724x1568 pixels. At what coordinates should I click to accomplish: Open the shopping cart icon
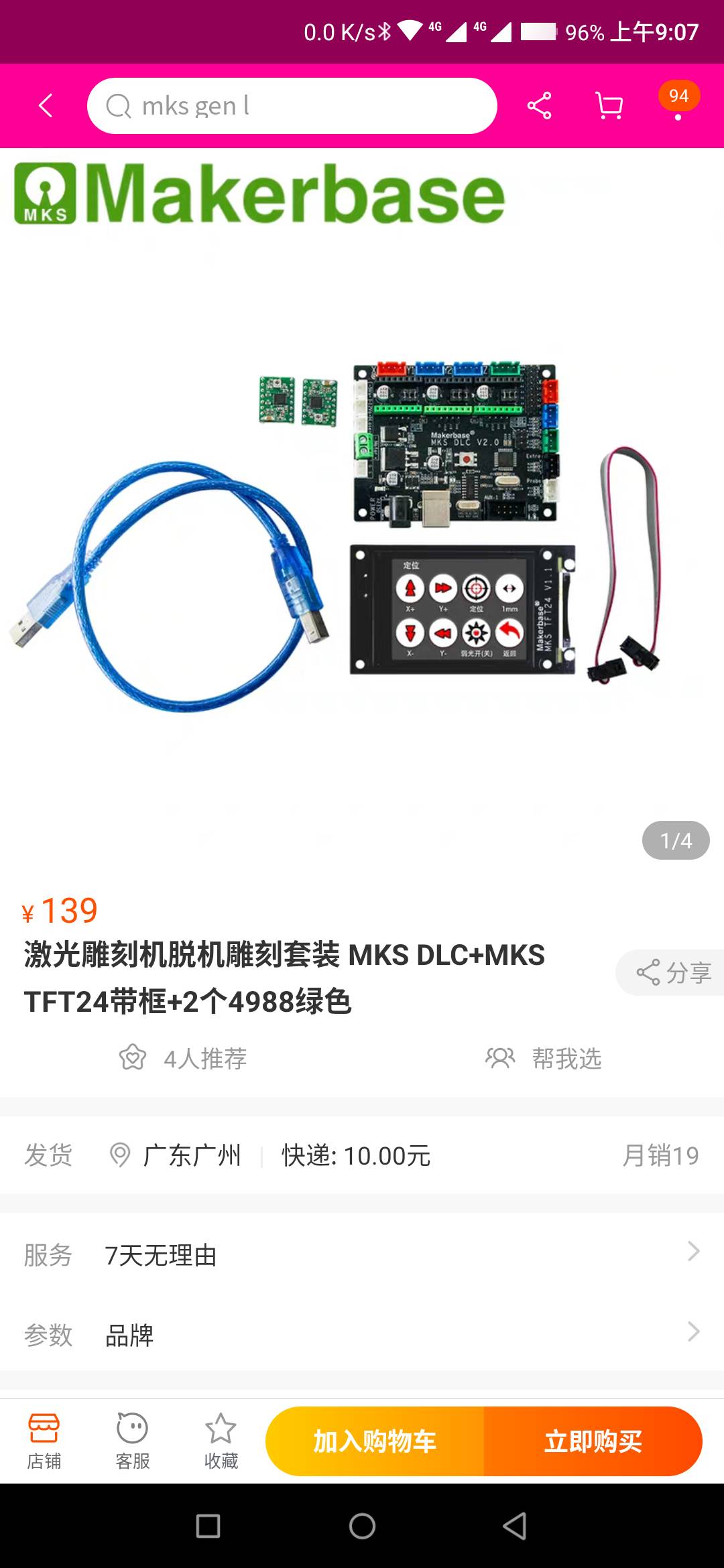609,106
